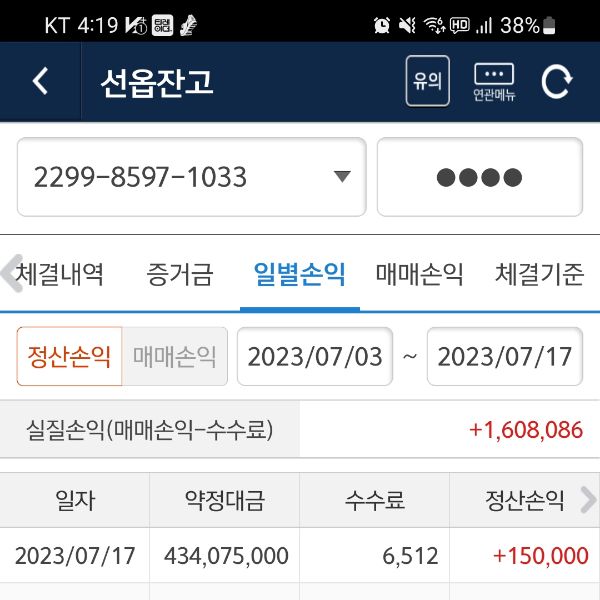Select the 일별손익 tab

(x=299, y=274)
